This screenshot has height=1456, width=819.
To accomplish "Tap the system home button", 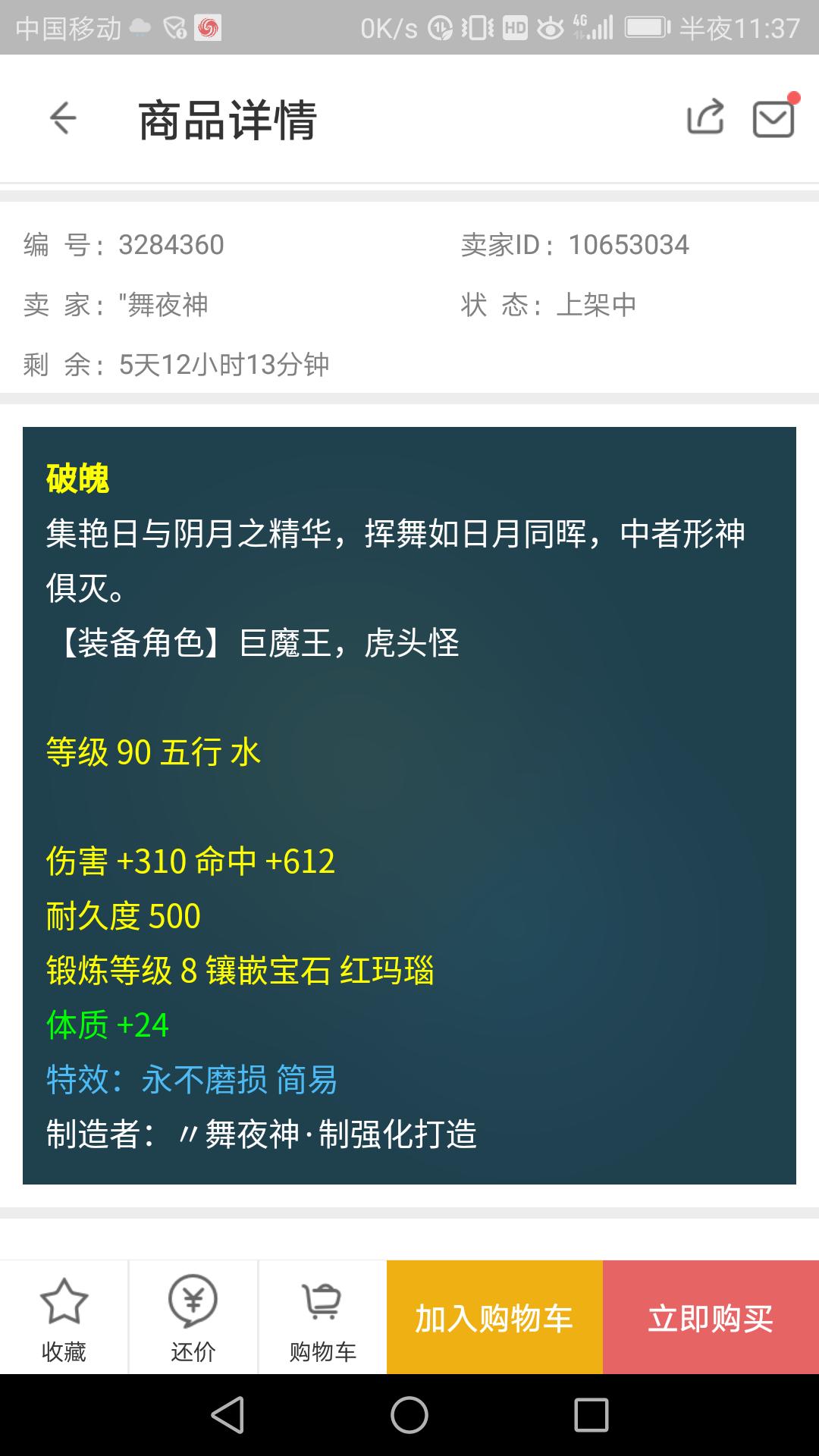I will coord(409,1415).
